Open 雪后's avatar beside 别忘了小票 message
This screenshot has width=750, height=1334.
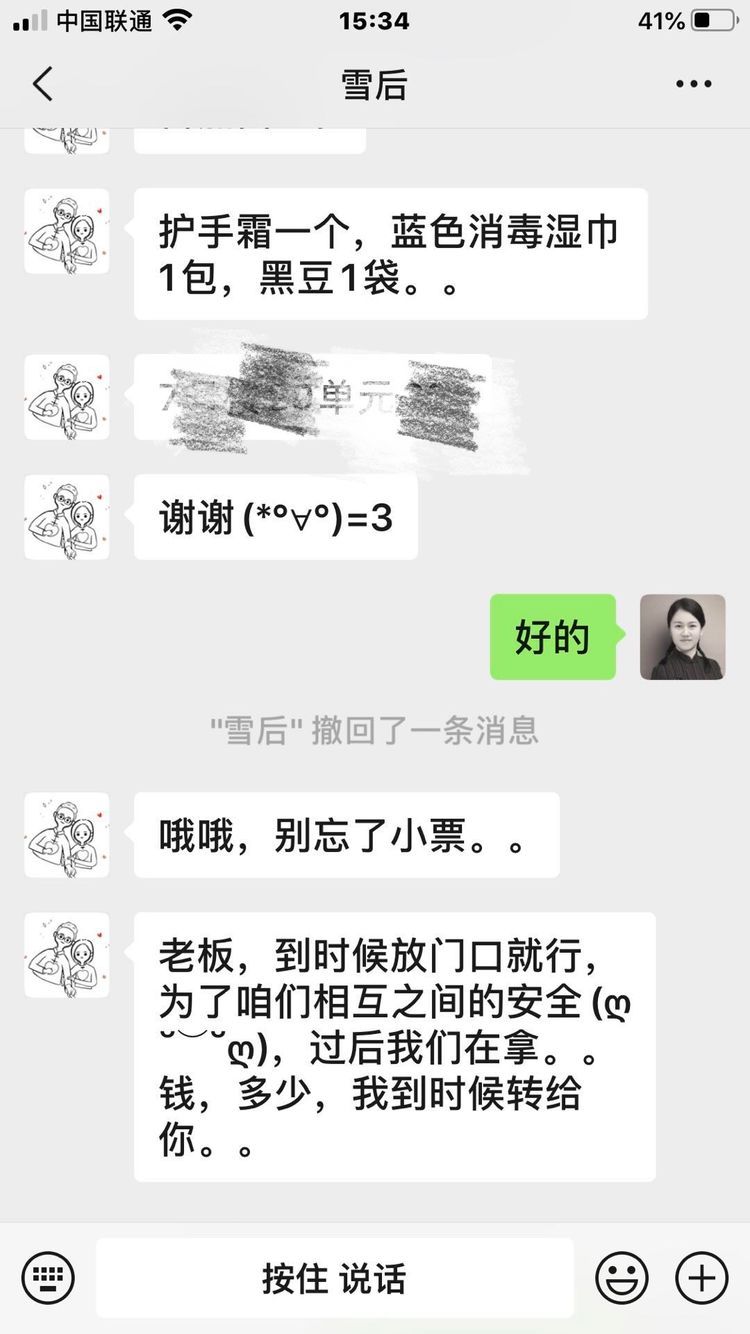67,835
